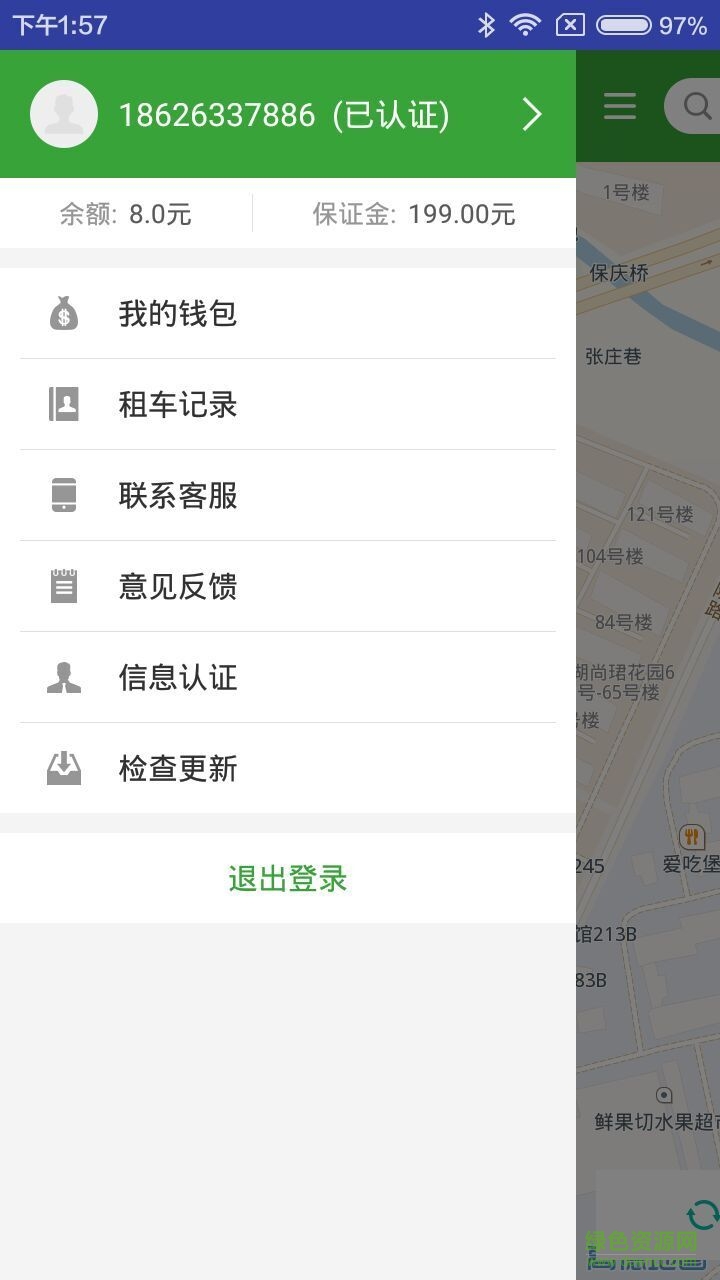Select the 意见反馈 feedback notepad icon
The image size is (720, 1280).
point(65,586)
